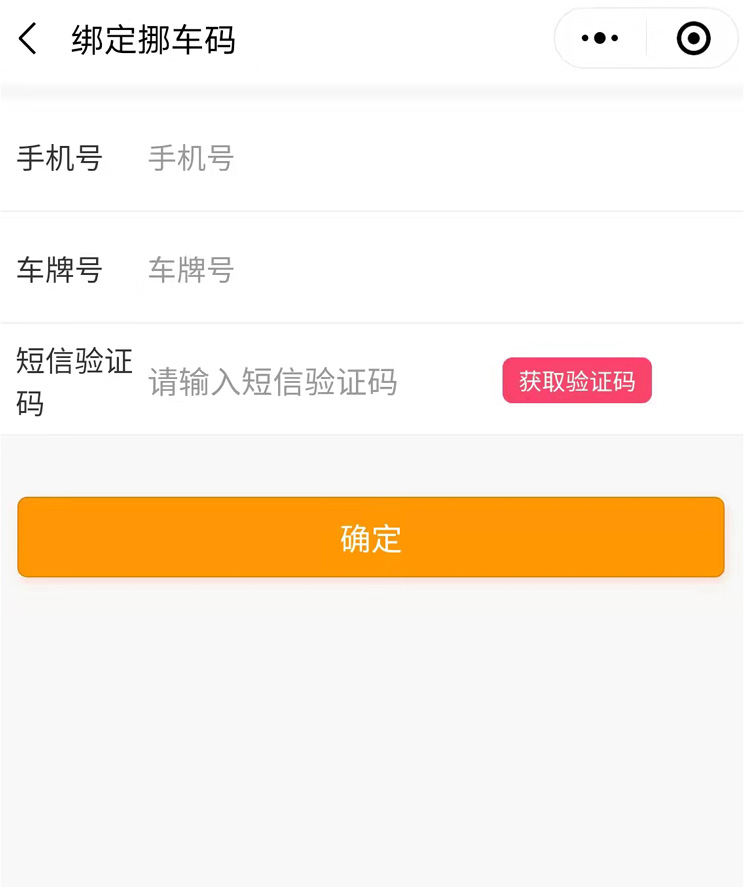The width and height of the screenshot is (744, 887).
Task: Select the 车牌号 input field
Action: coord(400,270)
